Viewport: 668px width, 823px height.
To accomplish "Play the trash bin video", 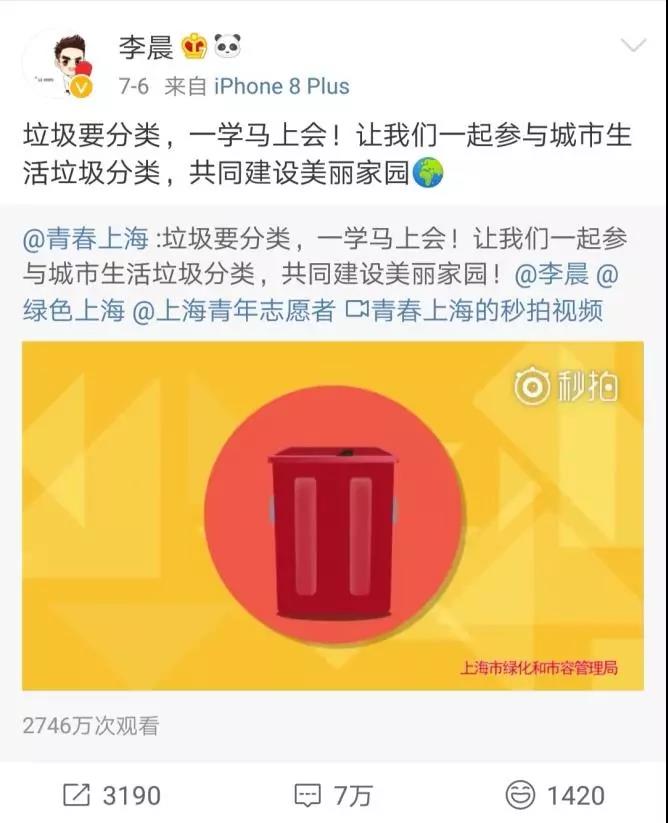I will coord(333,516).
